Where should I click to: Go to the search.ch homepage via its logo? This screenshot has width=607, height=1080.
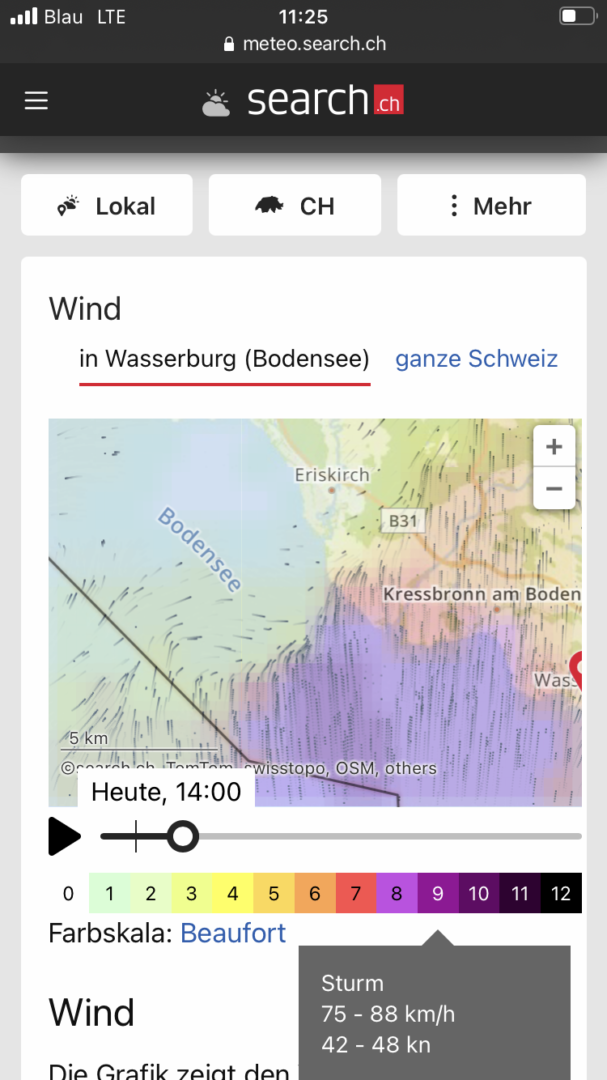coord(303,101)
